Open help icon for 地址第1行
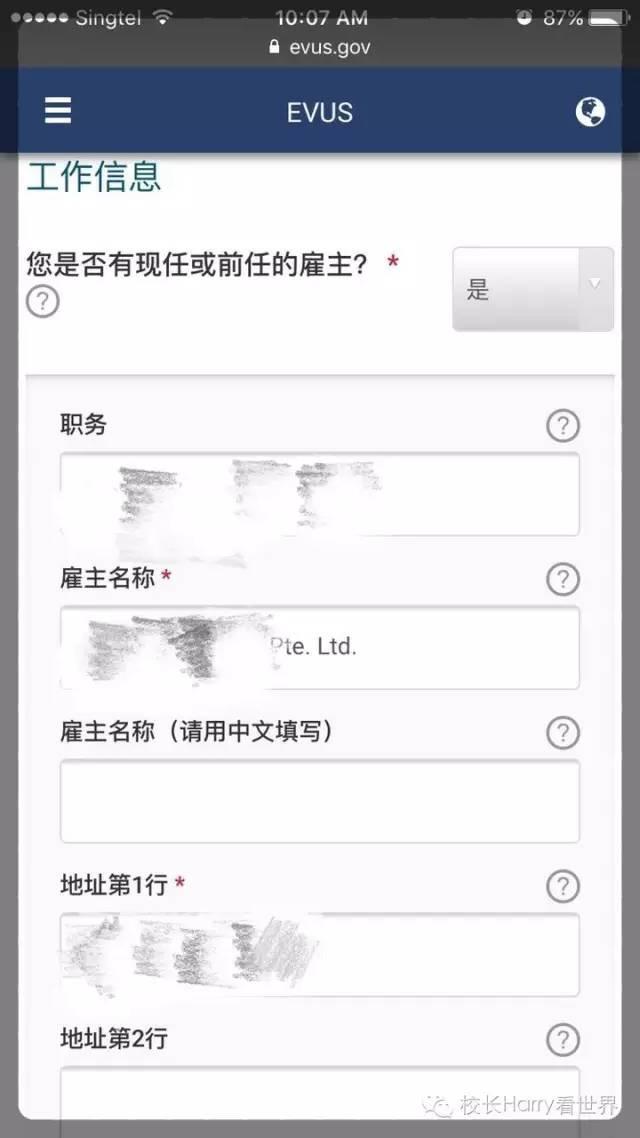Image resolution: width=640 pixels, height=1138 pixels. tap(563, 886)
